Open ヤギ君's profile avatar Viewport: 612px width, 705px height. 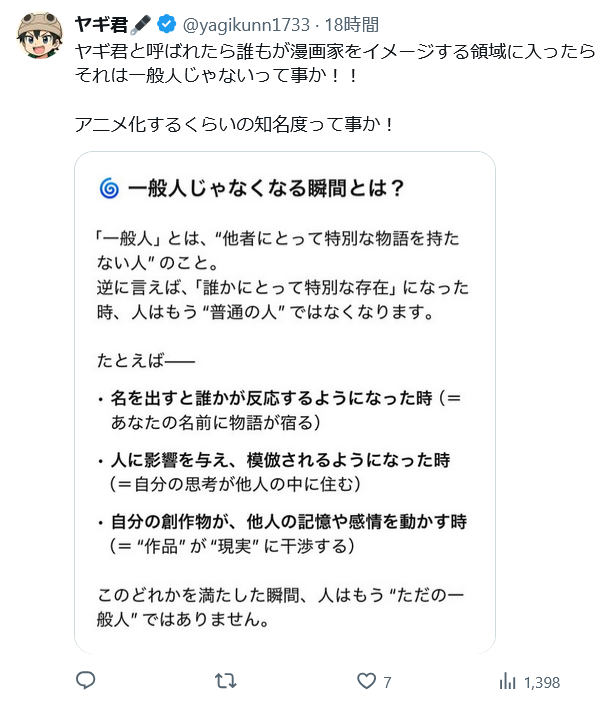40,39
